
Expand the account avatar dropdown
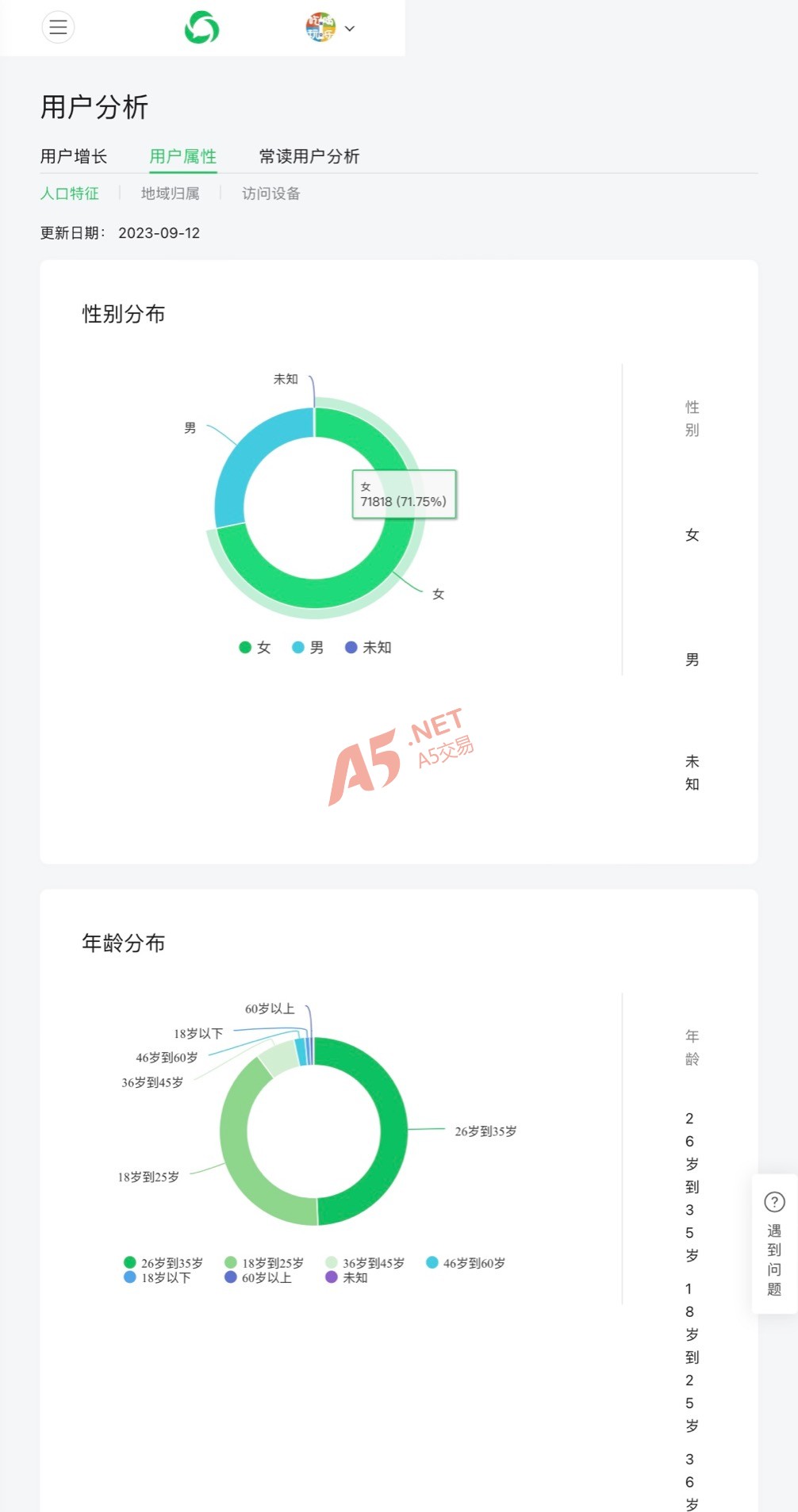tap(330, 28)
